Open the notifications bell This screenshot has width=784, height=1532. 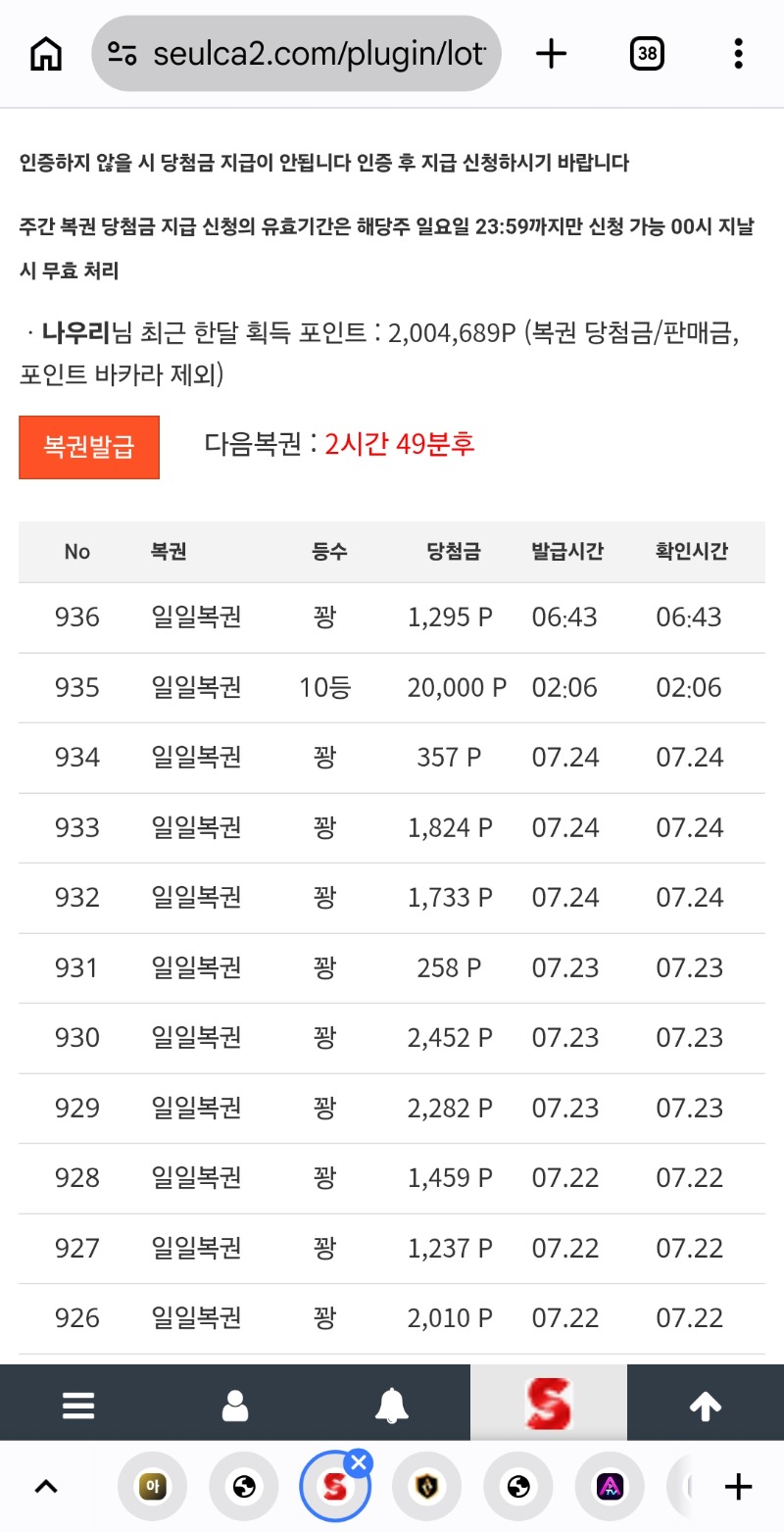[392, 1407]
